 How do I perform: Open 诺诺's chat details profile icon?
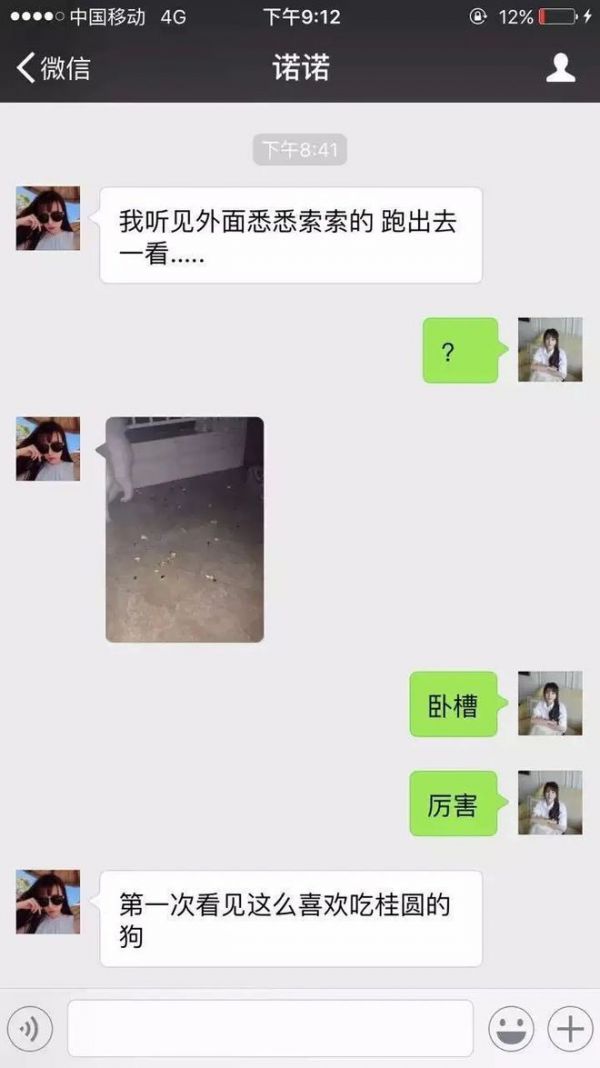coord(560,68)
